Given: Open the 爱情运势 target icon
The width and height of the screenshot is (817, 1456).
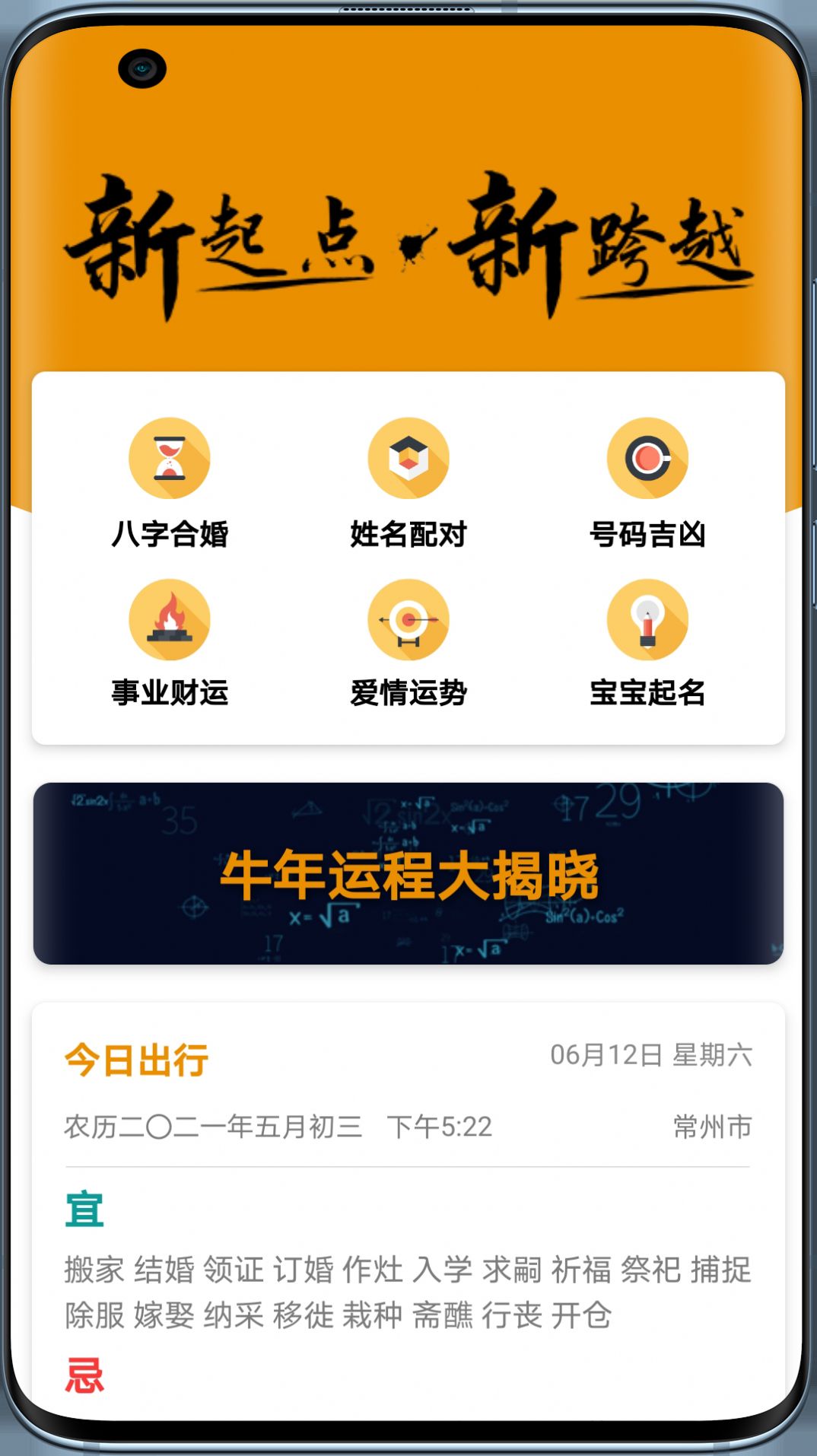Looking at the screenshot, I should pyautogui.click(x=408, y=620).
